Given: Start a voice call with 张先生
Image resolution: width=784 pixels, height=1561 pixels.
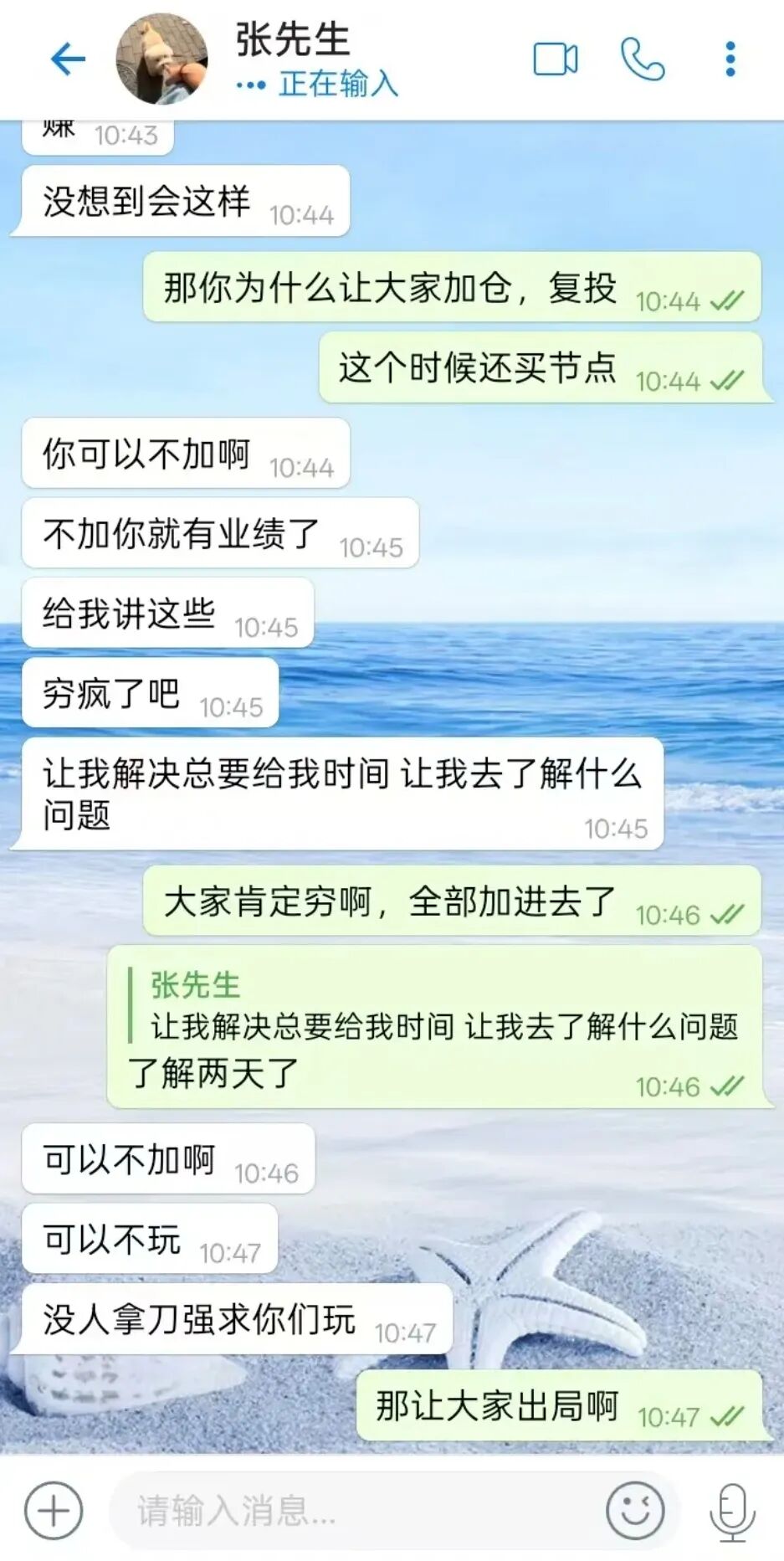Looking at the screenshot, I should point(642,59).
